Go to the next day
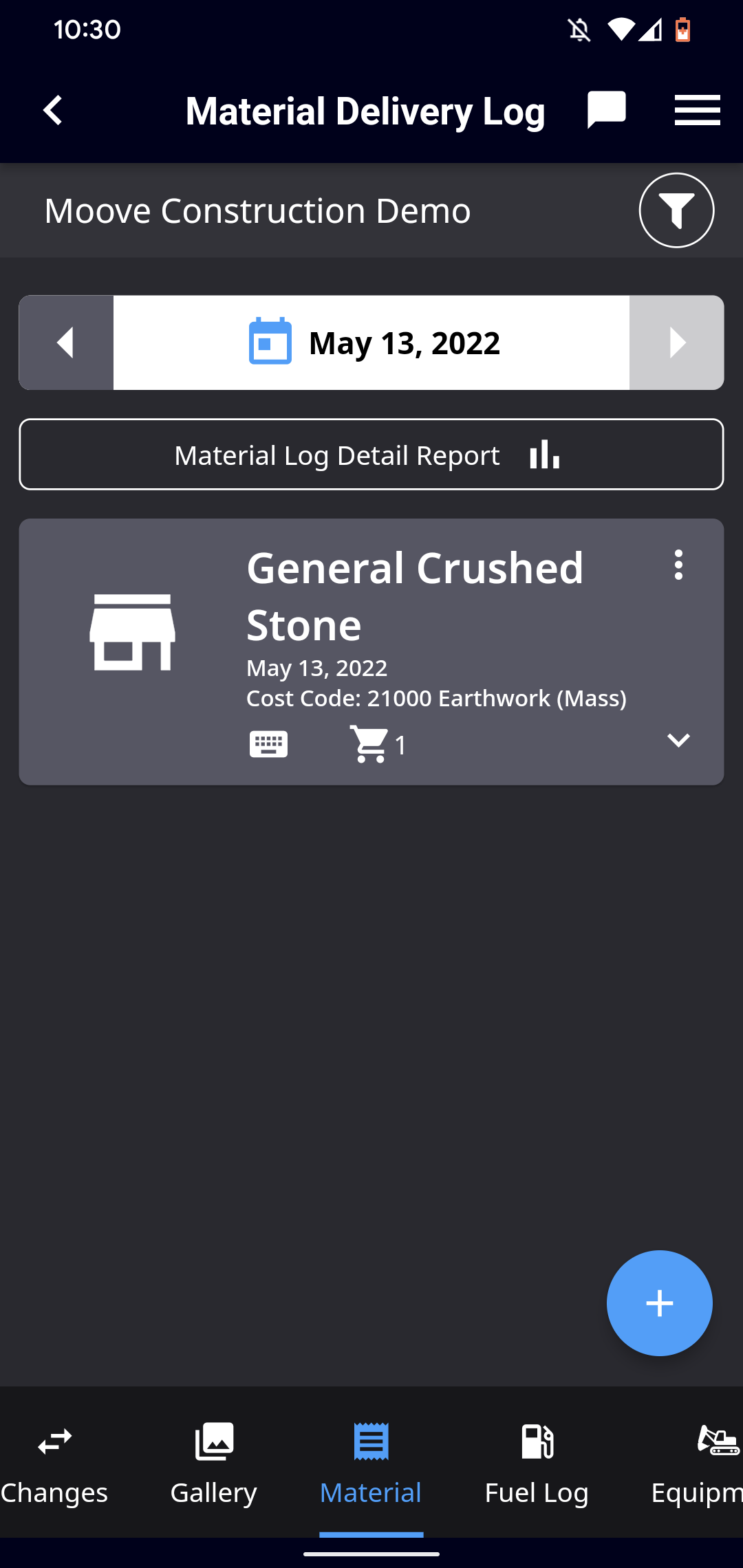This screenshot has width=743, height=1568. [x=676, y=342]
